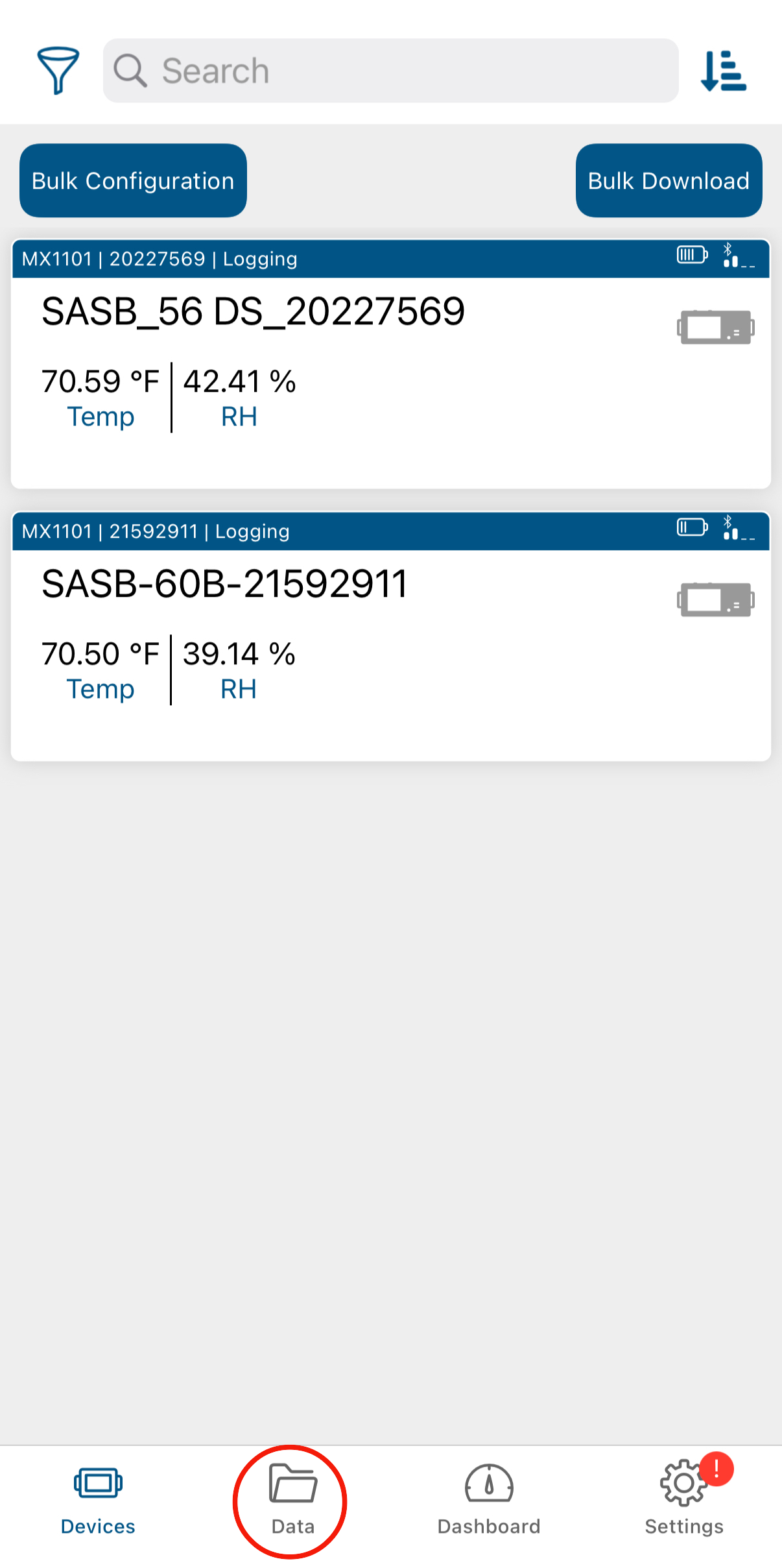Open device SASB-60B-21592911
The image size is (782, 1568).
[390, 636]
